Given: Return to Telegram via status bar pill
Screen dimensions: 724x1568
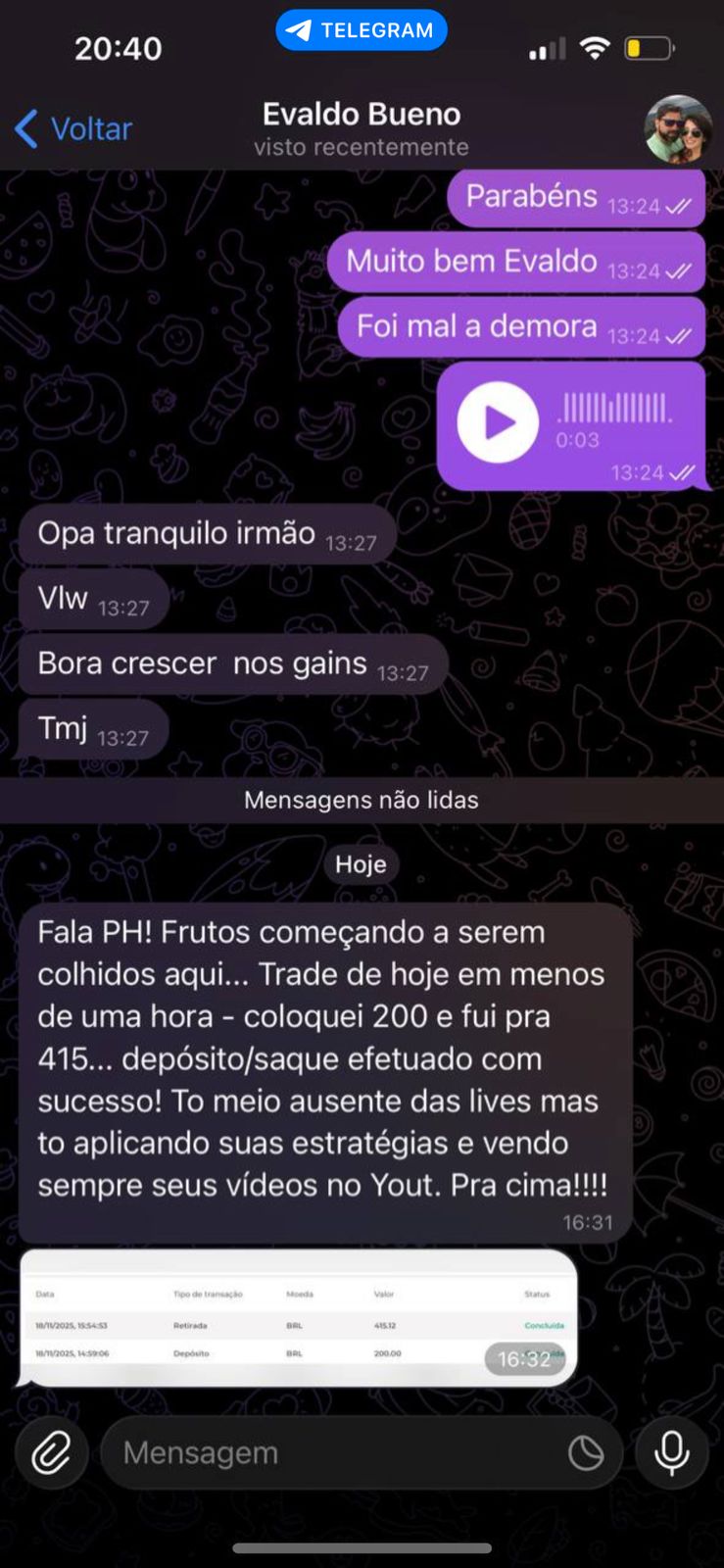Looking at the screenshot, I should point(362,30).
